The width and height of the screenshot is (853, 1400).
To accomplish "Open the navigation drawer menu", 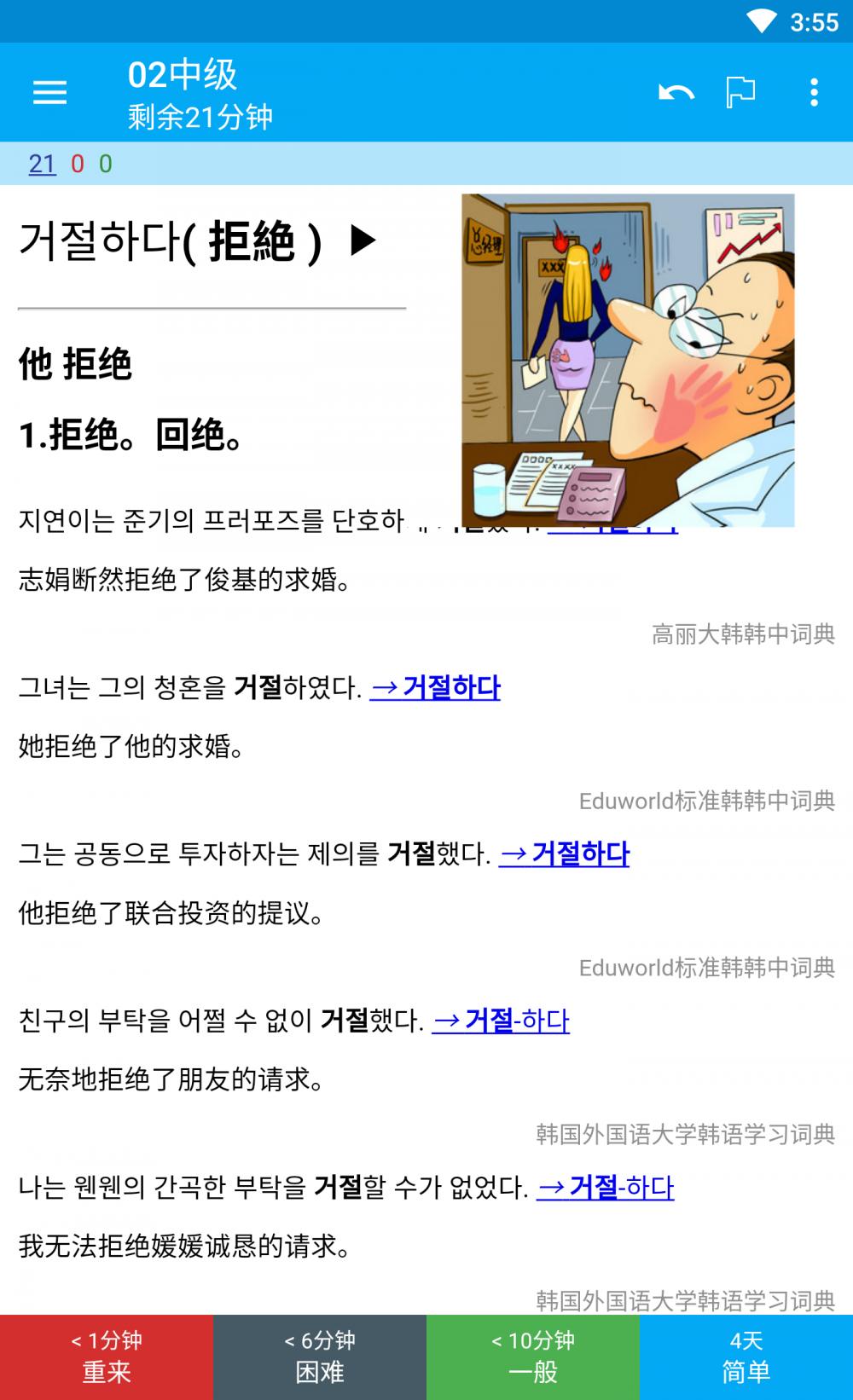I will (x=49, y=92).
